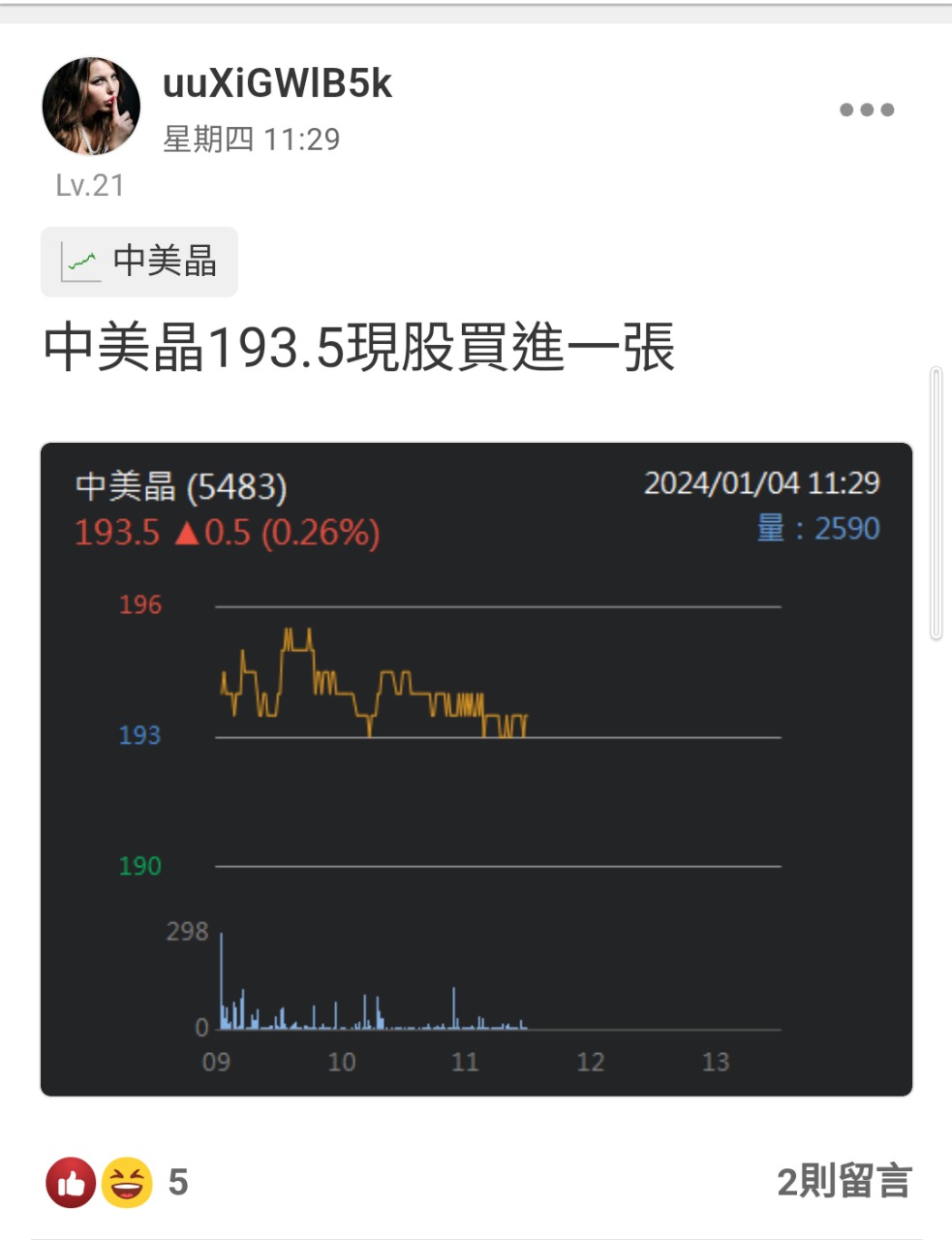Expand the stock chart for 中美晶 (5483)
Viewport: 952px width, 1240px height.
476,770
